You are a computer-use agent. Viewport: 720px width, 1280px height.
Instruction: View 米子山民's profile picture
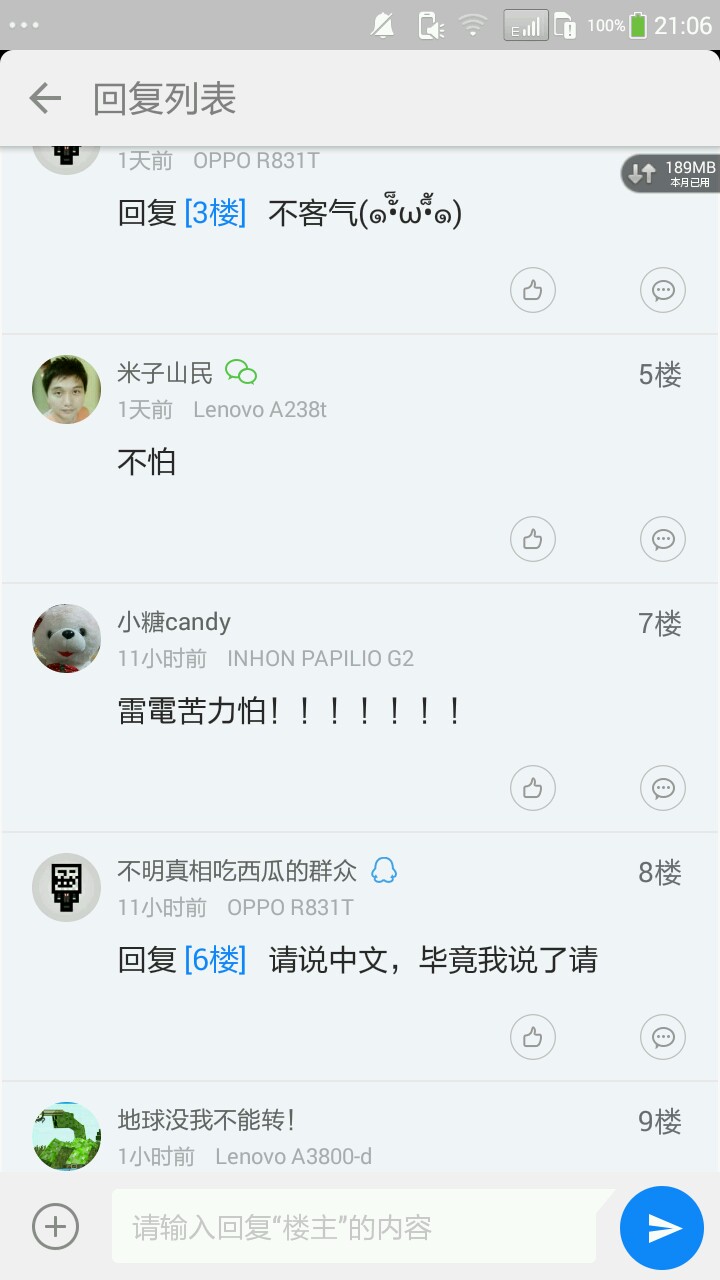coord(66,389)
